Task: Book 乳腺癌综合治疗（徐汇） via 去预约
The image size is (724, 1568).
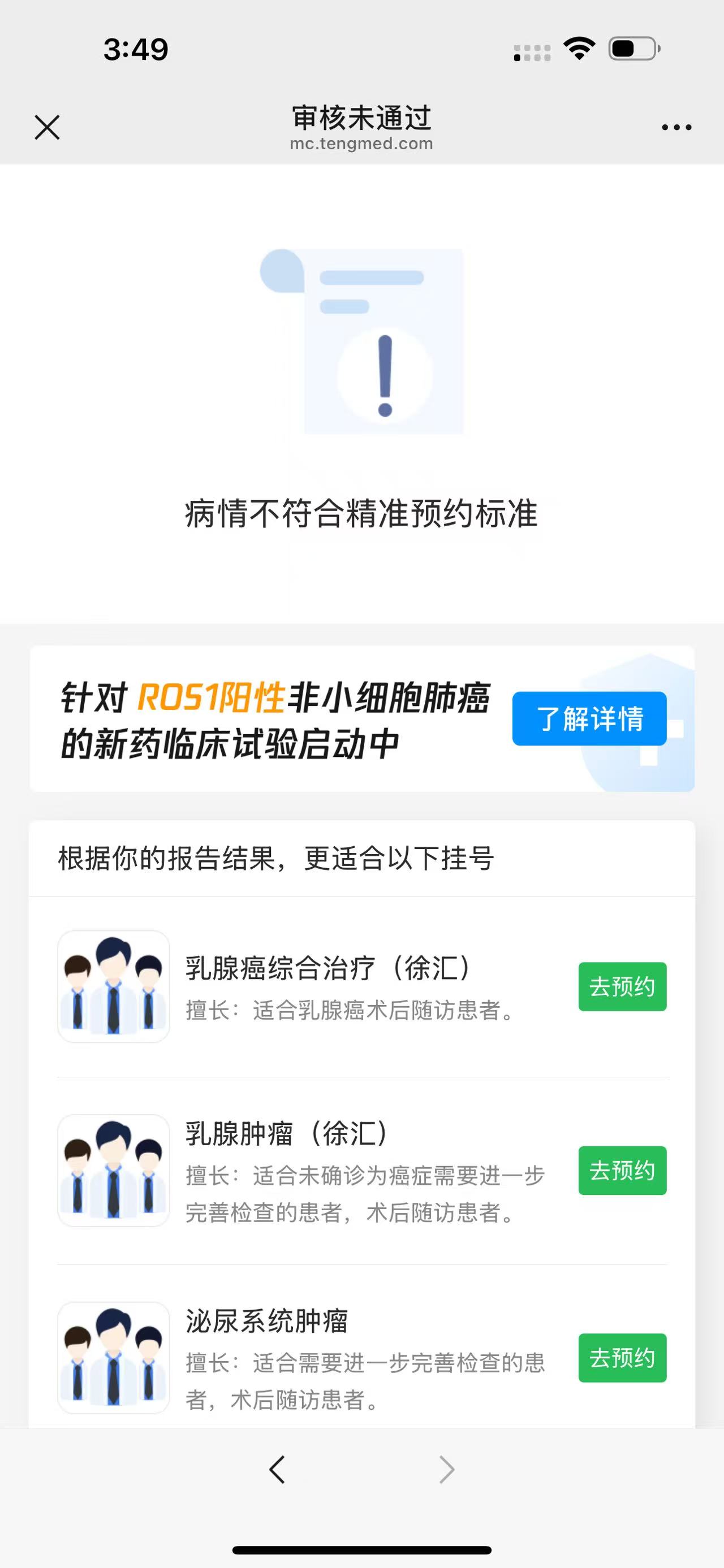Action: (622, 986)
